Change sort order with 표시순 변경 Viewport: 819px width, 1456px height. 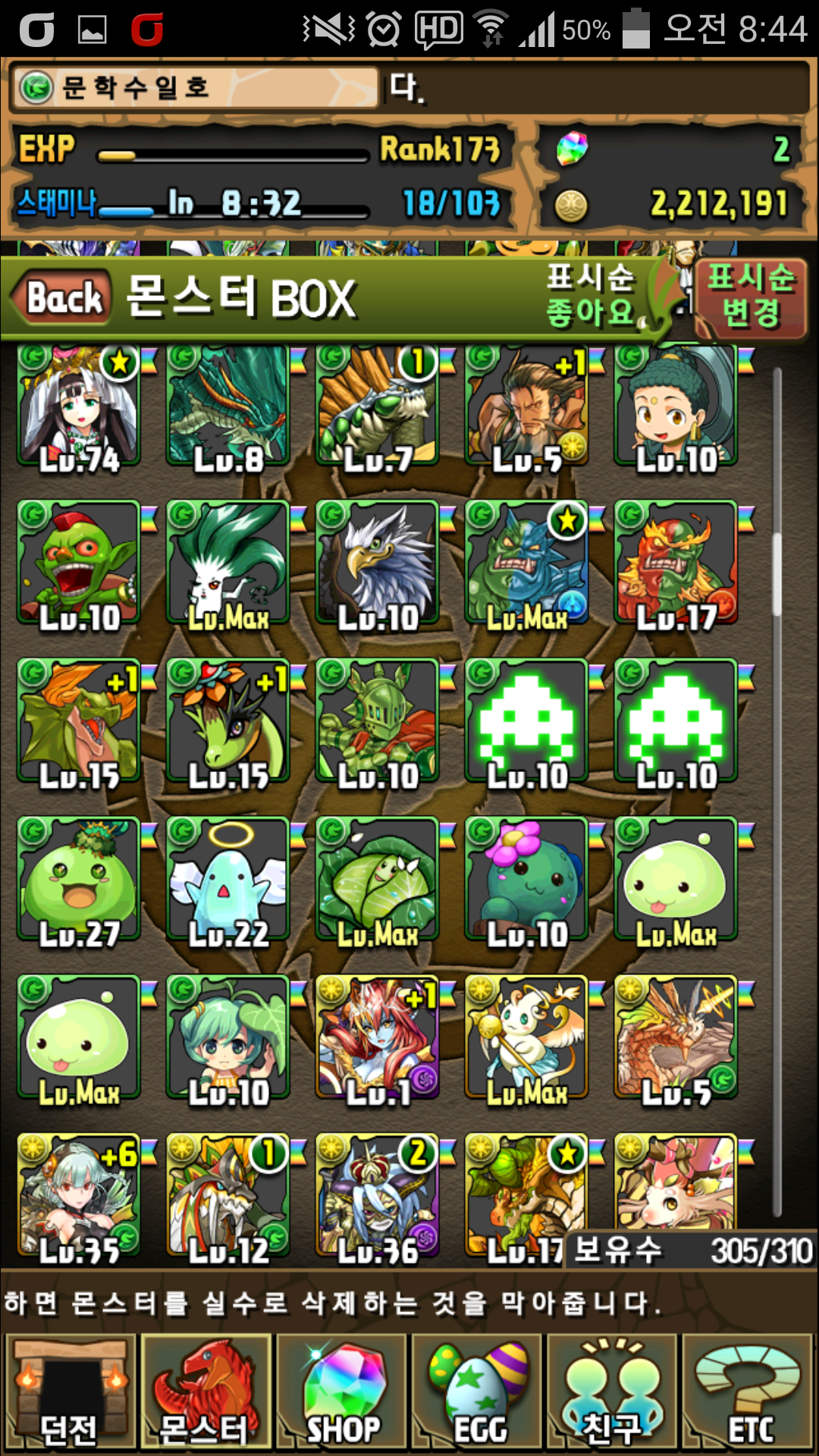click(750, 297)
